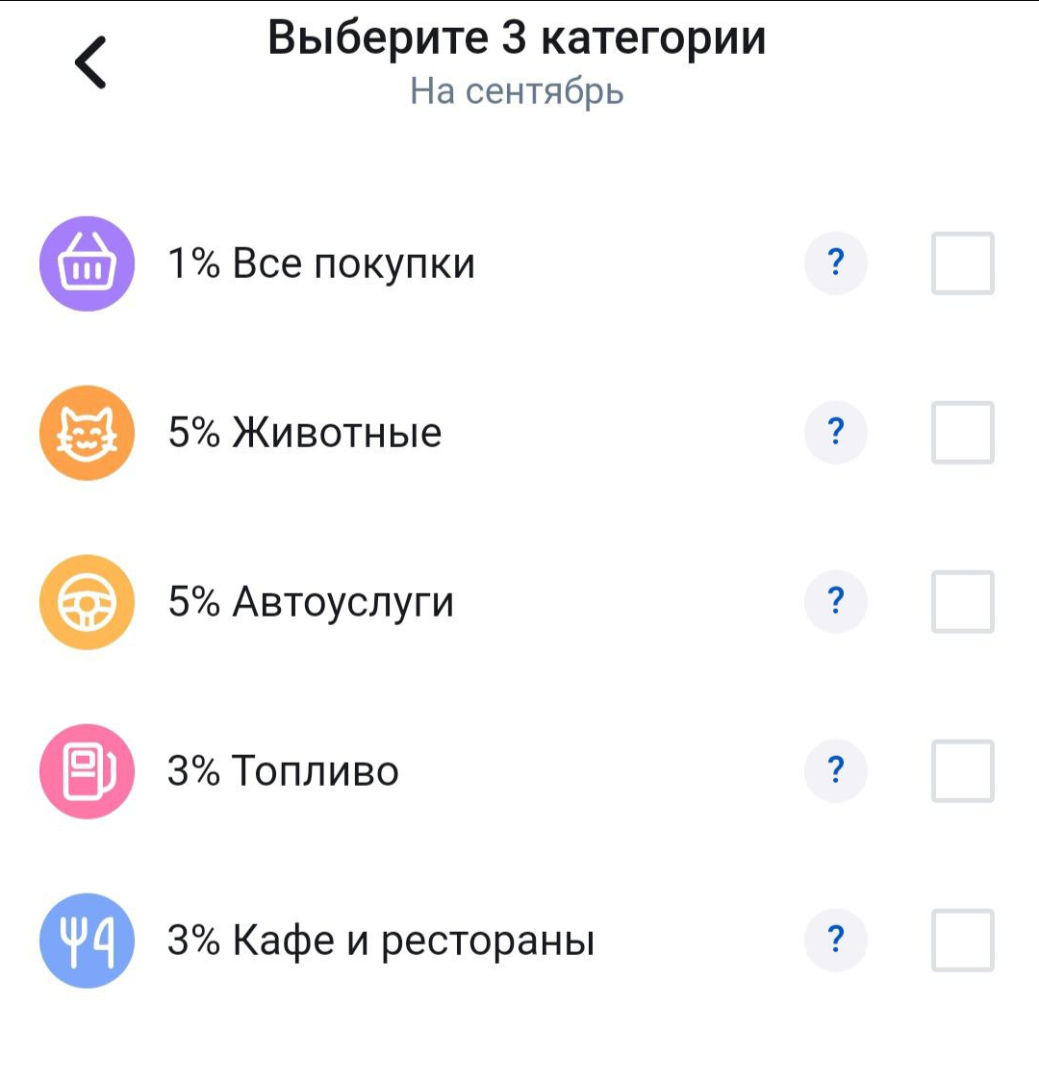Screen dimensions: 1039x1080
Task: Click the pink fuel pump icon
Action: (x=87, y=770)
